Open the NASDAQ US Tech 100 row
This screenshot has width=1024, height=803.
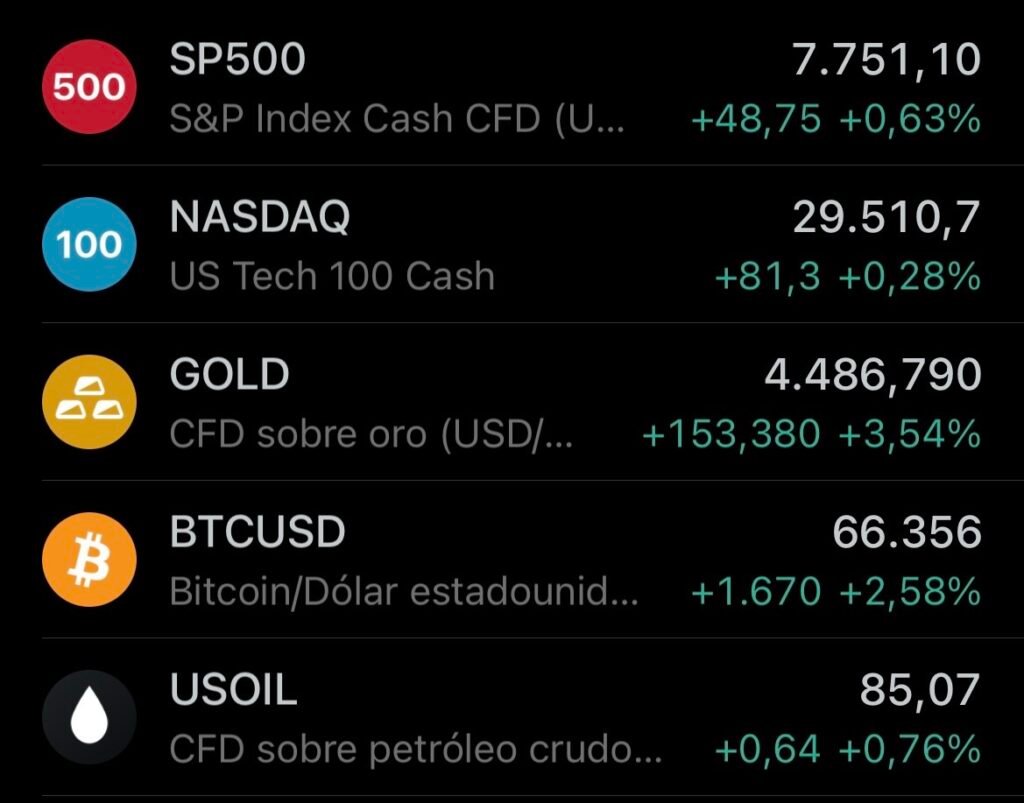[x=512, y=244]
